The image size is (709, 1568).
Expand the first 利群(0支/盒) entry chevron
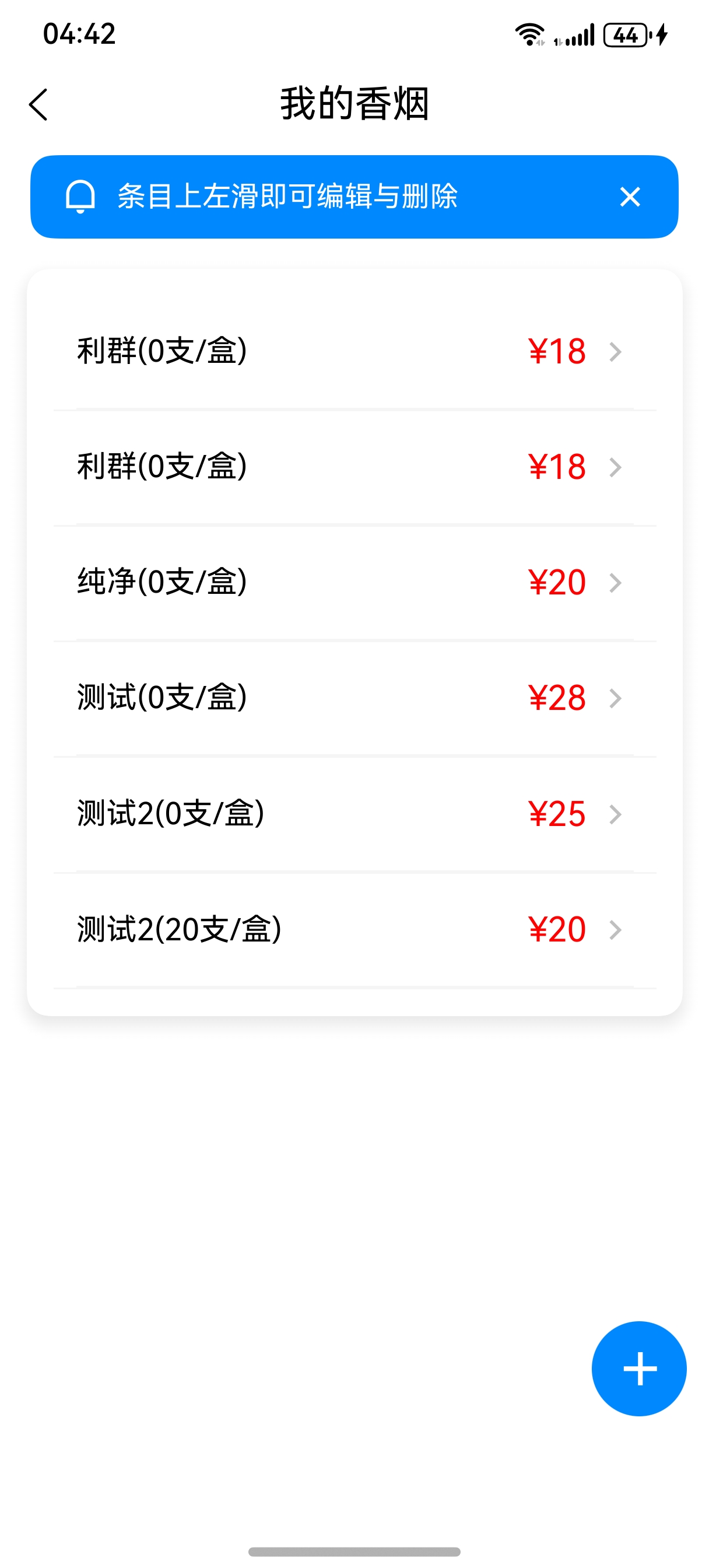[x=616, y=351]
